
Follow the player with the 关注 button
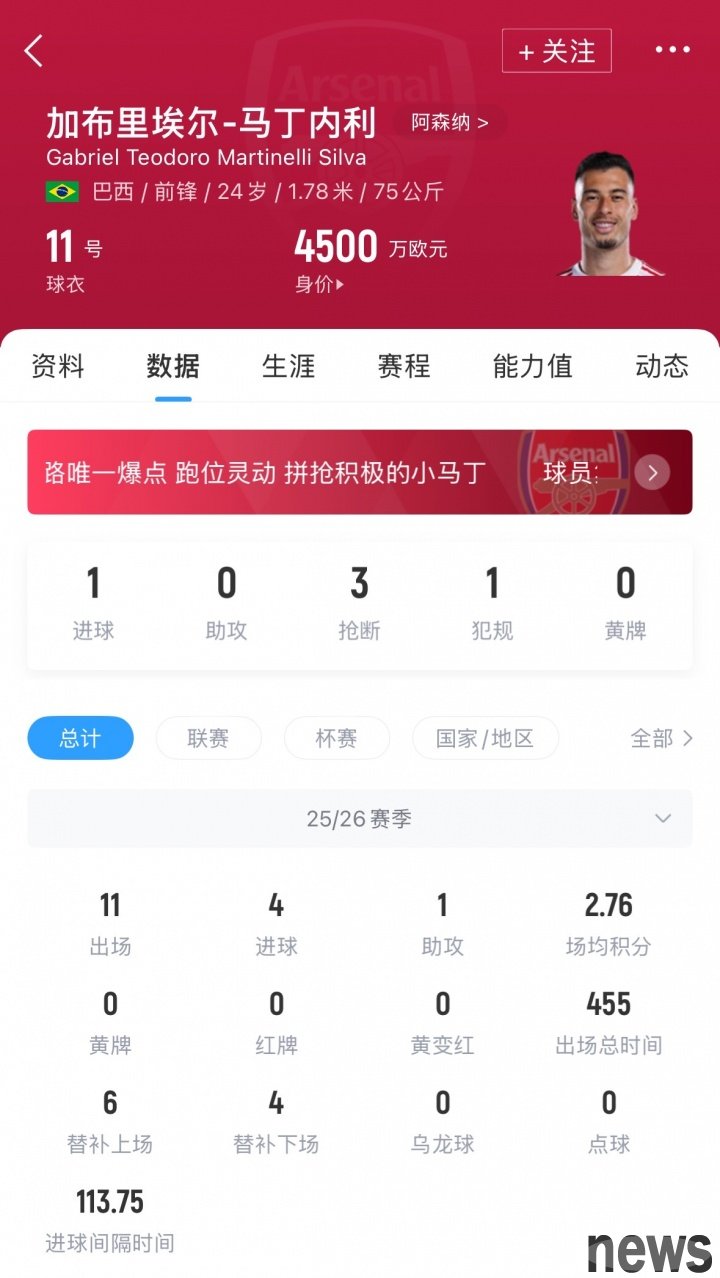tap(556, 51)
